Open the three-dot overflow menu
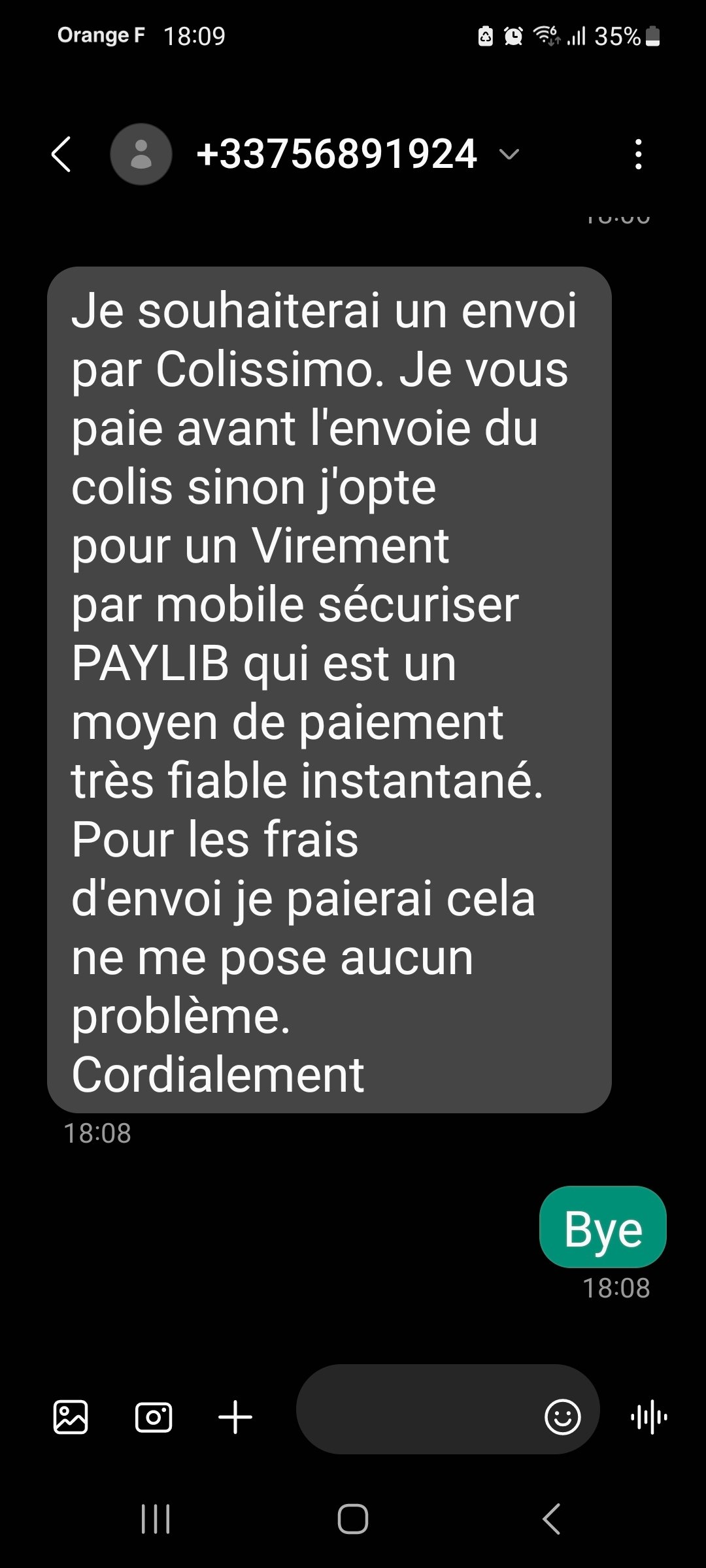The image size is (706, 1568). click(638, 155)
